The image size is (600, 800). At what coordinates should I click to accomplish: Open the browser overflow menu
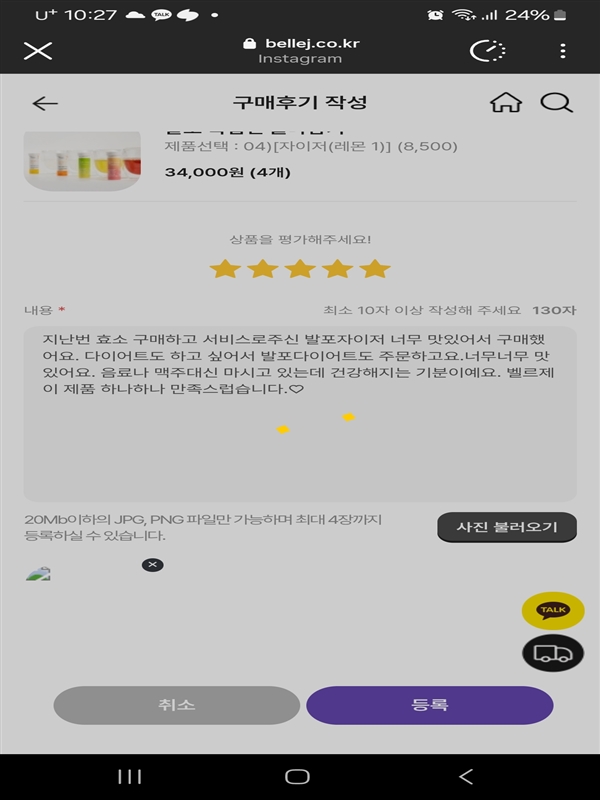pos(563,51)
